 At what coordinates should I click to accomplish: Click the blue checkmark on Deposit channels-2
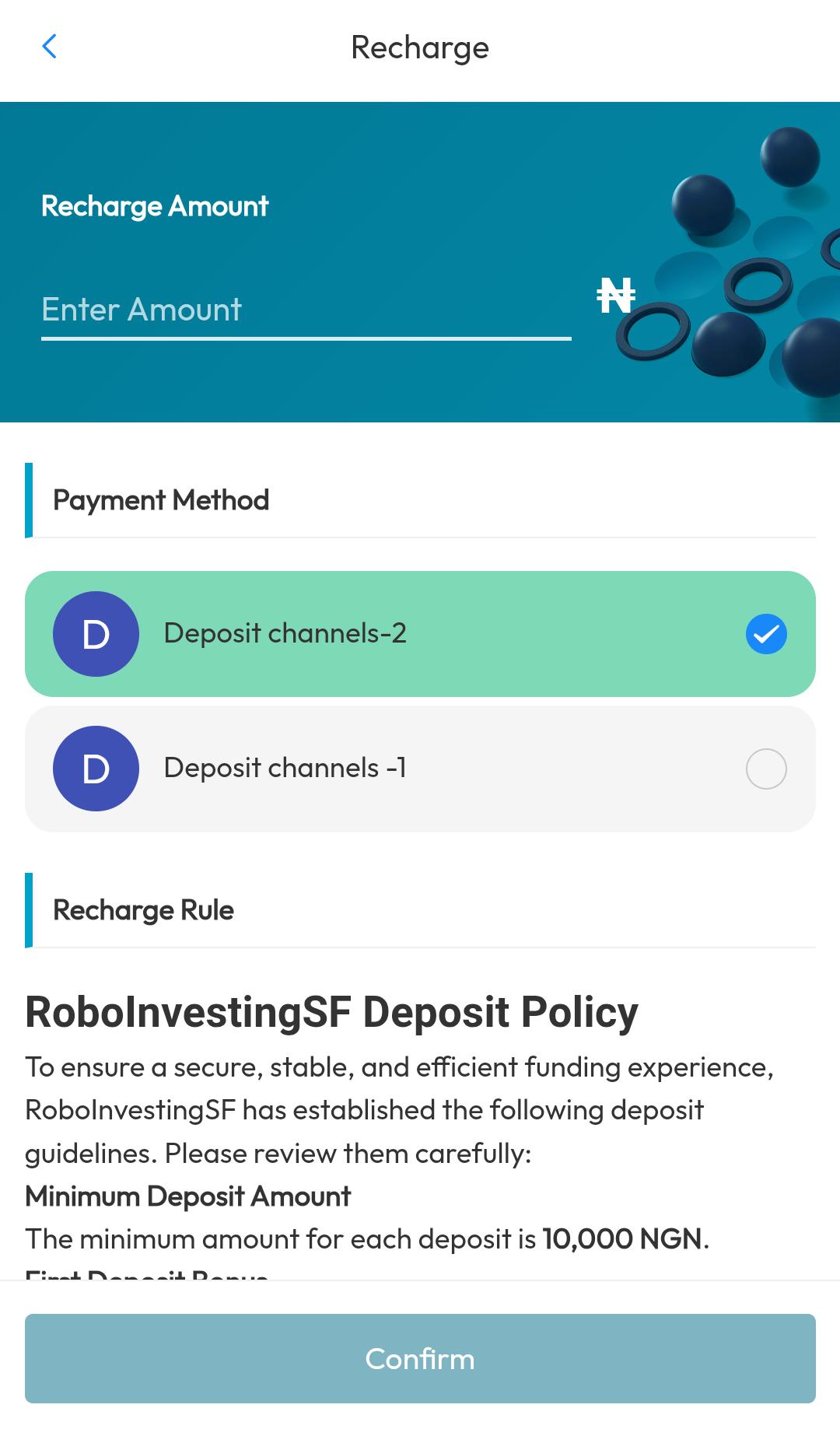click(x=766, y=633)
